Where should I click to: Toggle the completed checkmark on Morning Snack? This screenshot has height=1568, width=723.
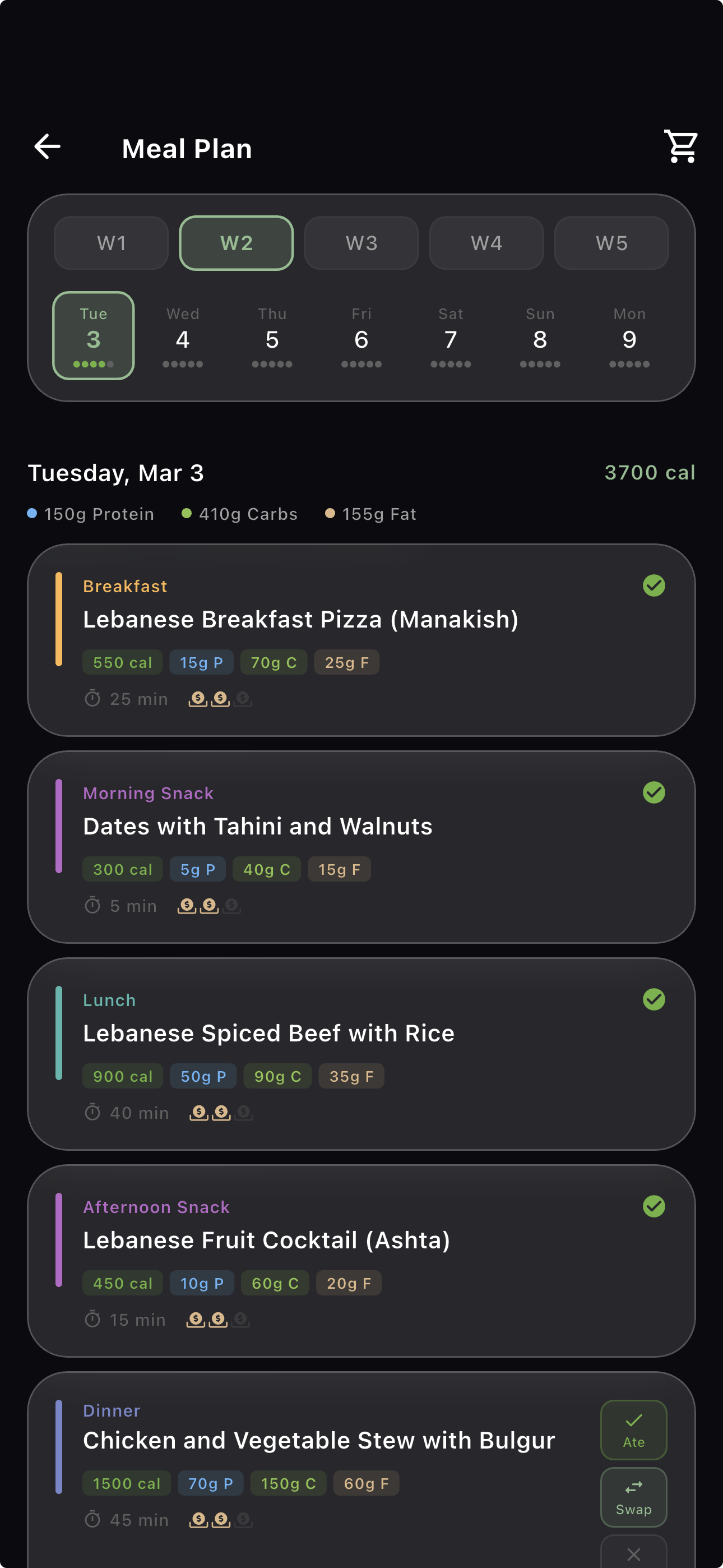[x=654, y=792]
